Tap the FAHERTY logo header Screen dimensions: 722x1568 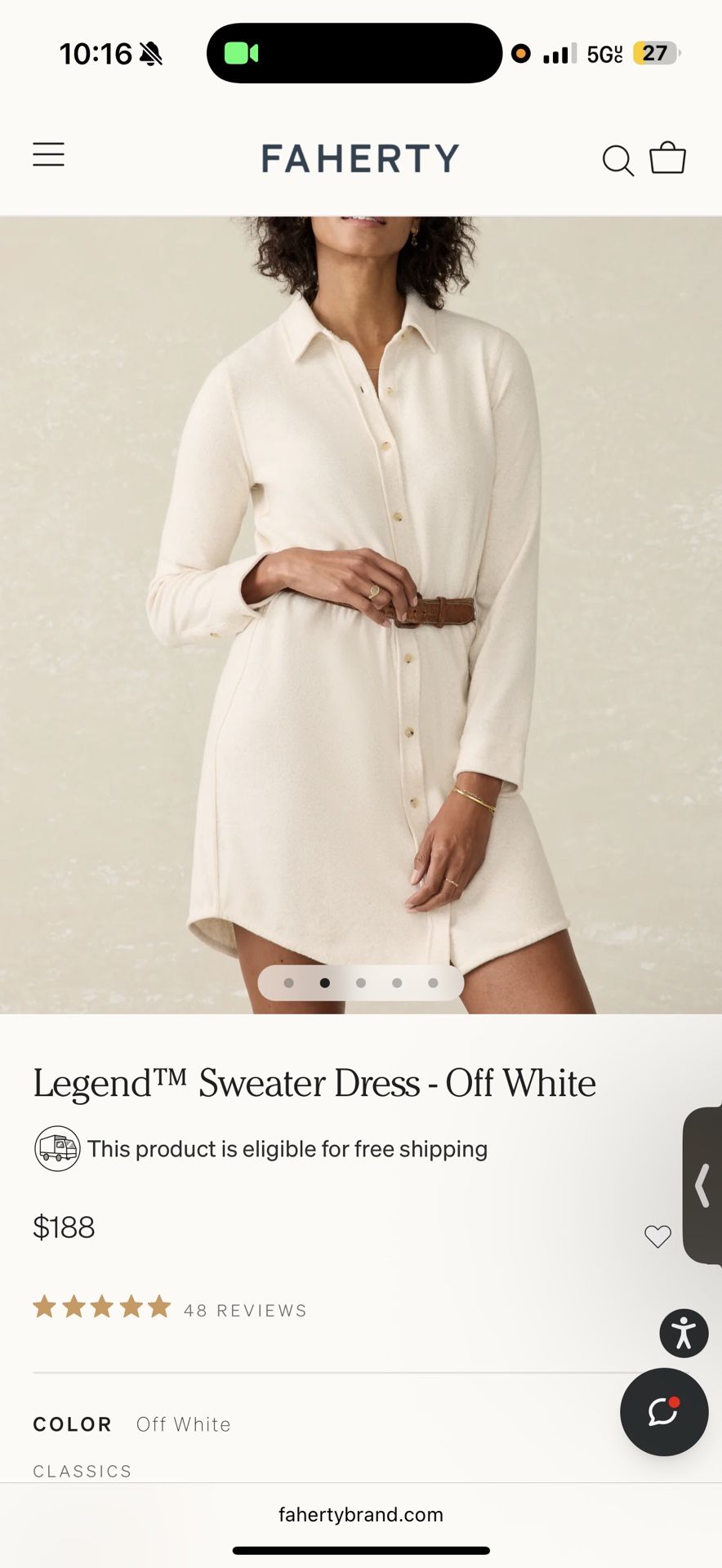[359, 158]
